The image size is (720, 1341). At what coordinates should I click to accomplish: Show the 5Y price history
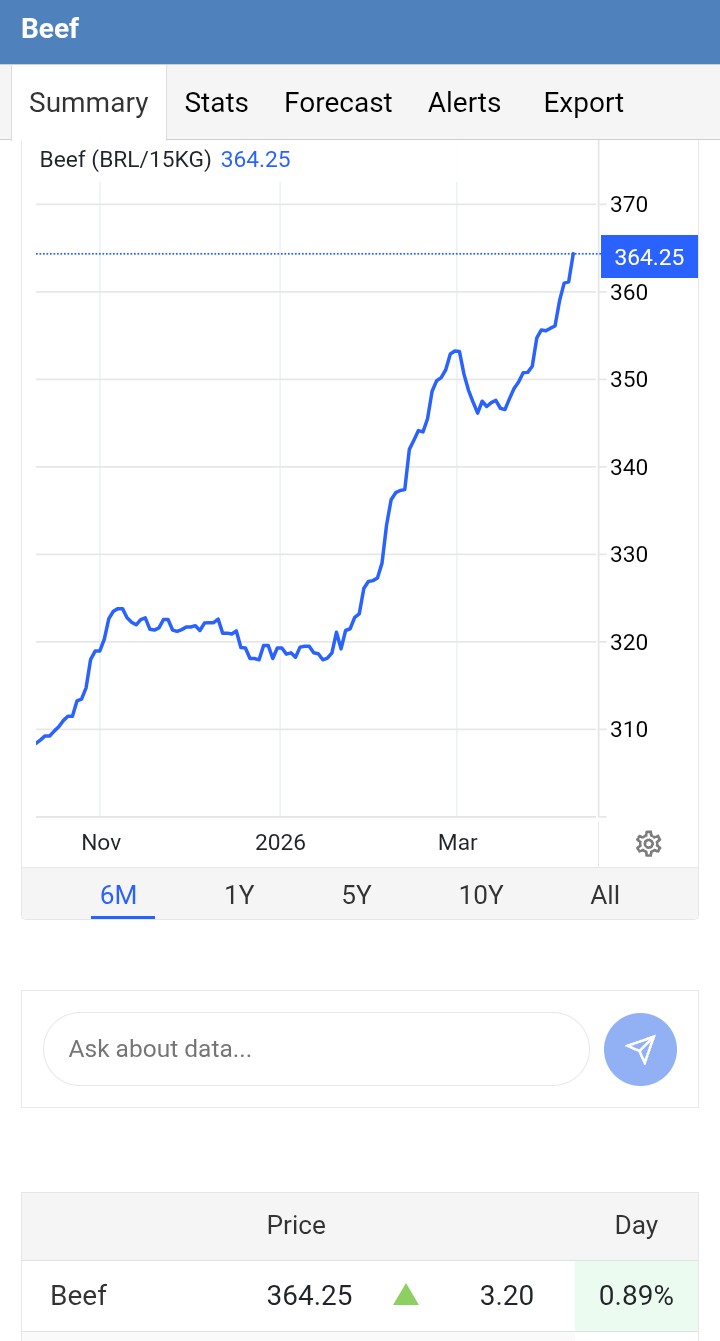pos(356,895)
